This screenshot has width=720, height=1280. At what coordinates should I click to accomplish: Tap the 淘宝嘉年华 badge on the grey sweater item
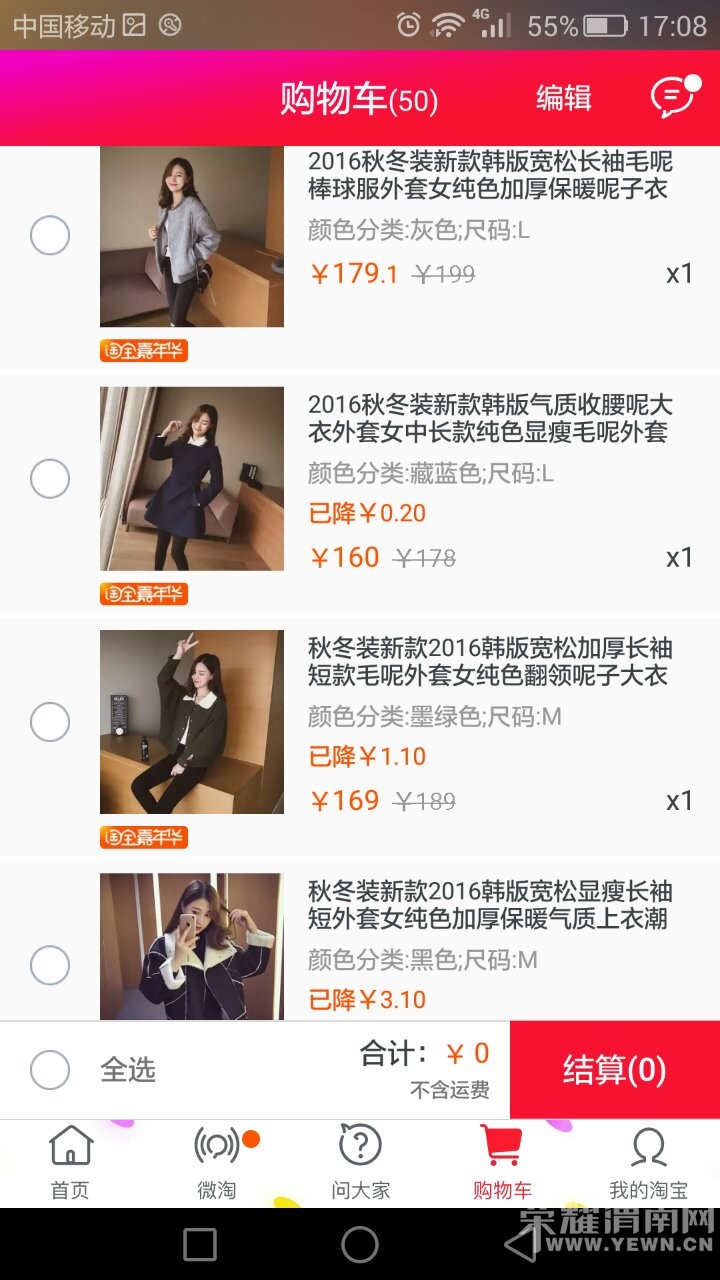[x=144, y=351]
